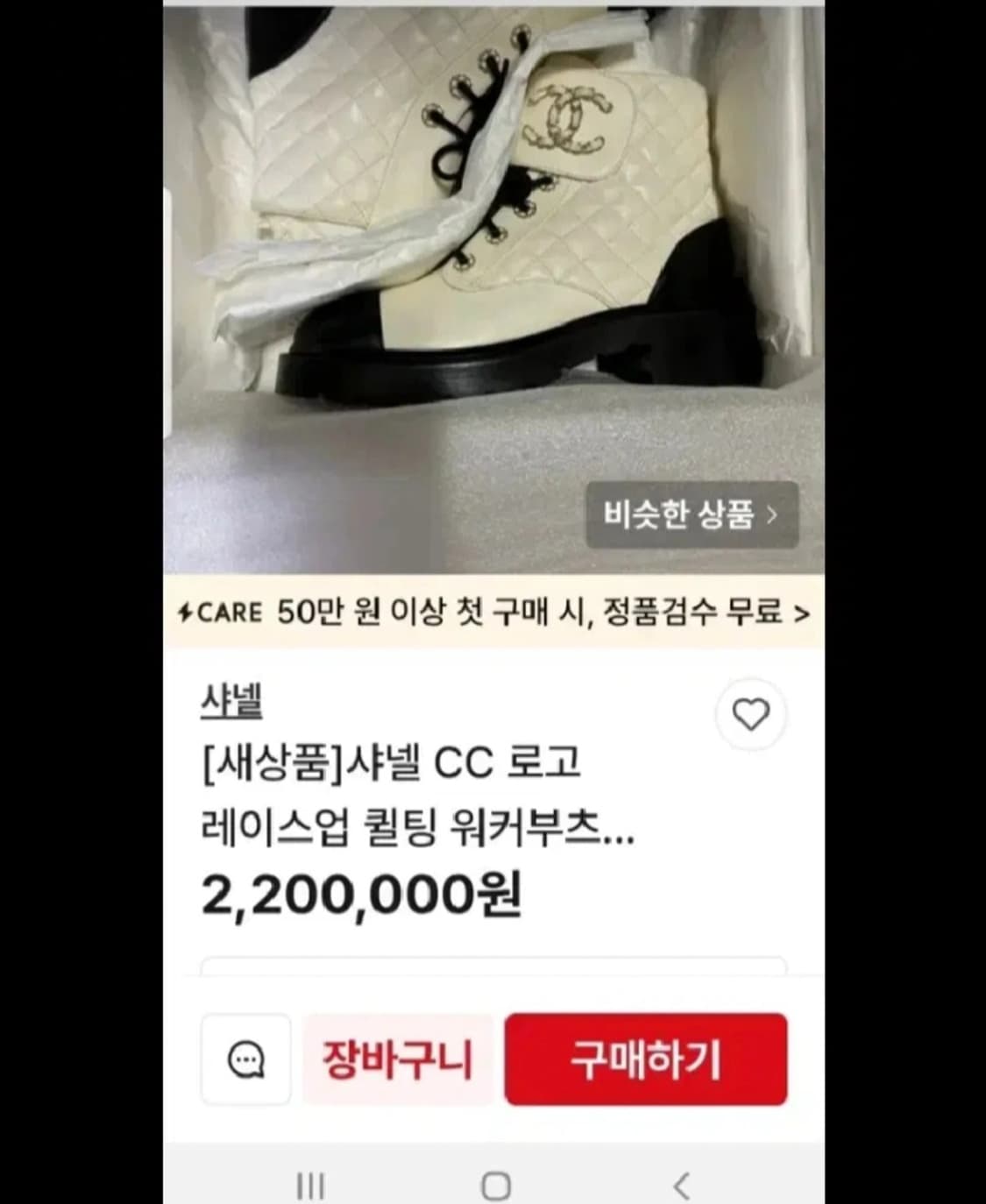Tap the speech bubble inside the chat button
This screenshot has width=986, height=1204.
coord(245,1058)
